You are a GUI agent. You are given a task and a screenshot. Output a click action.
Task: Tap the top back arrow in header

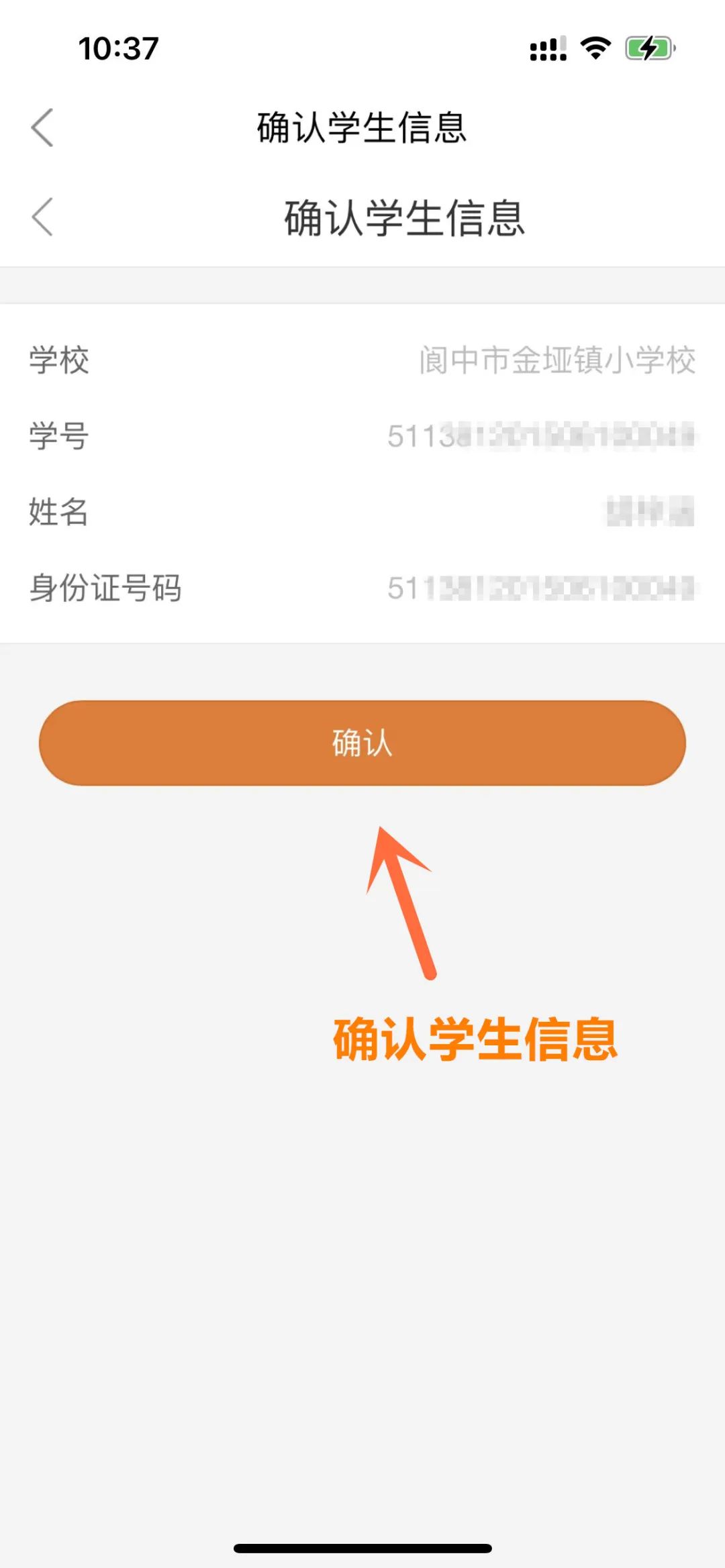(x=42, y=127)
